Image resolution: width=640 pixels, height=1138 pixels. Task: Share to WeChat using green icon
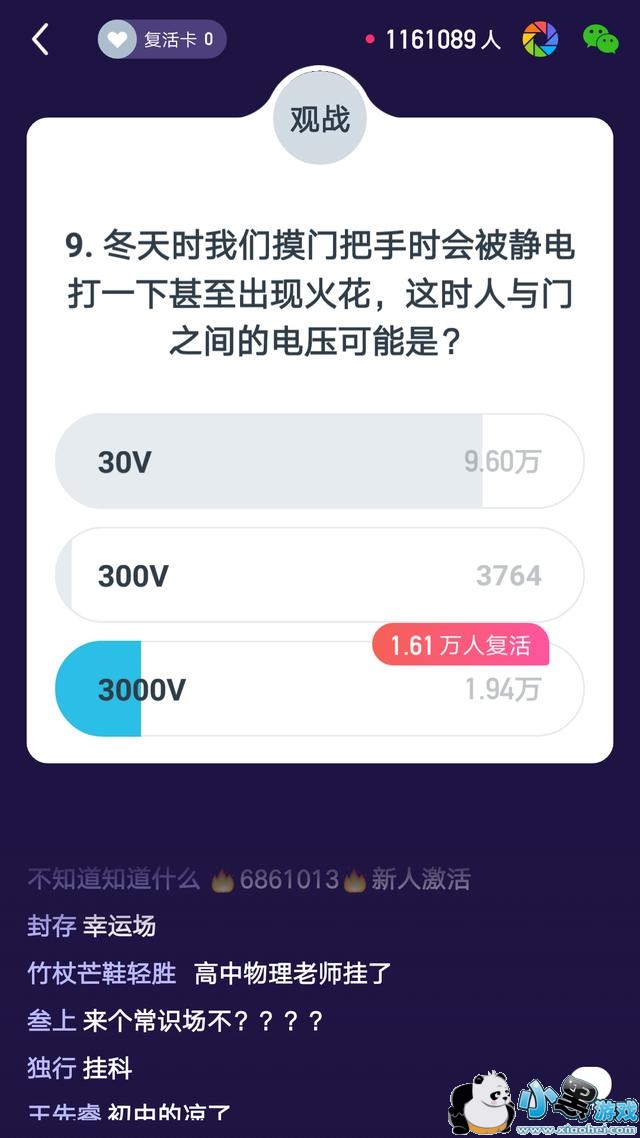click(x=600, y=40)
